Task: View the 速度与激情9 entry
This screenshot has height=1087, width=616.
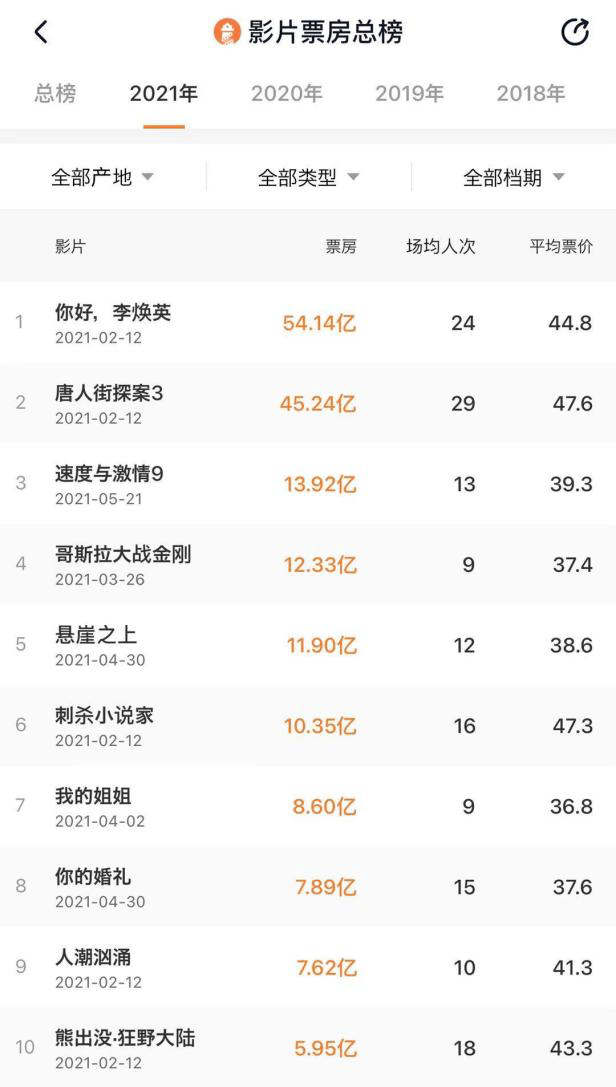Action: 308,483
